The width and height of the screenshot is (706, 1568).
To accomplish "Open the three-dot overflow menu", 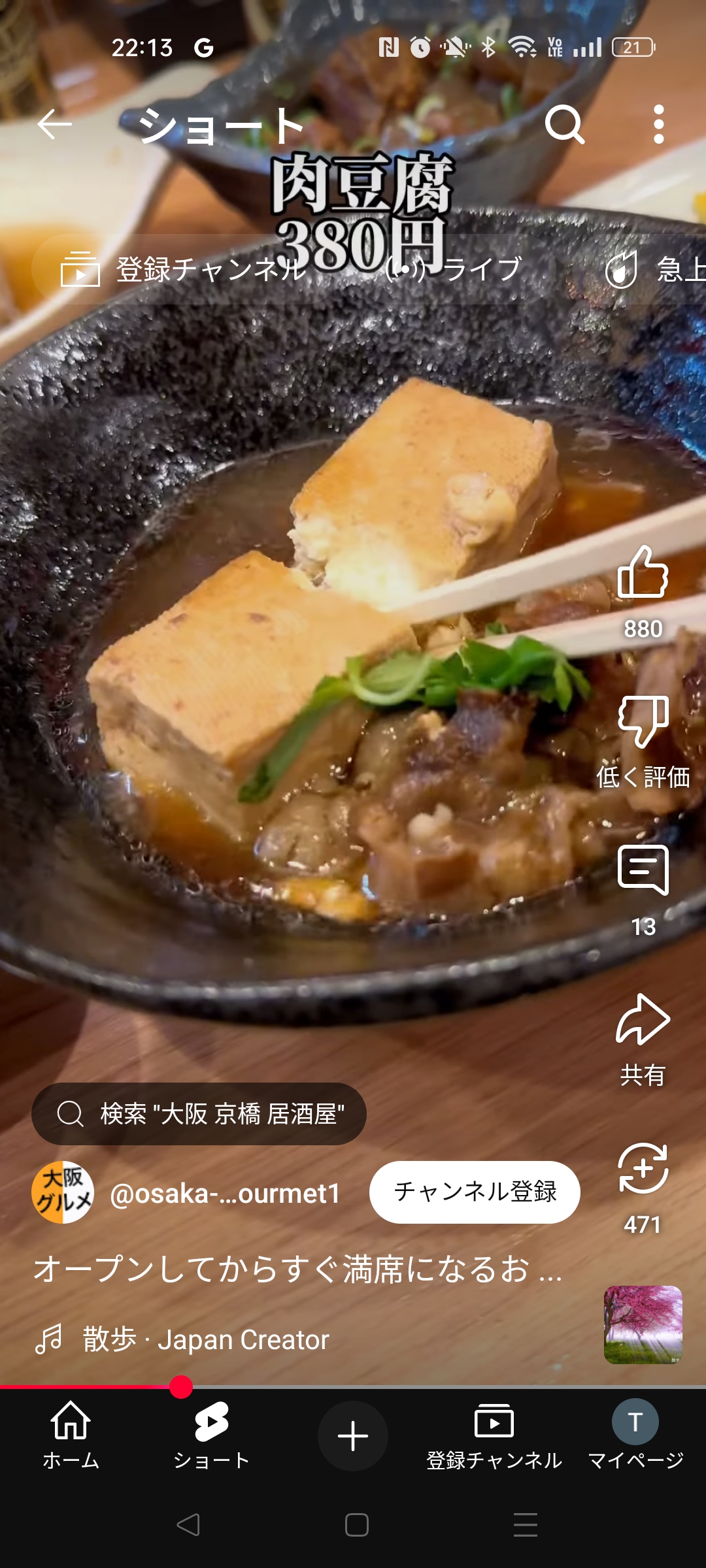I will point(659,124).
